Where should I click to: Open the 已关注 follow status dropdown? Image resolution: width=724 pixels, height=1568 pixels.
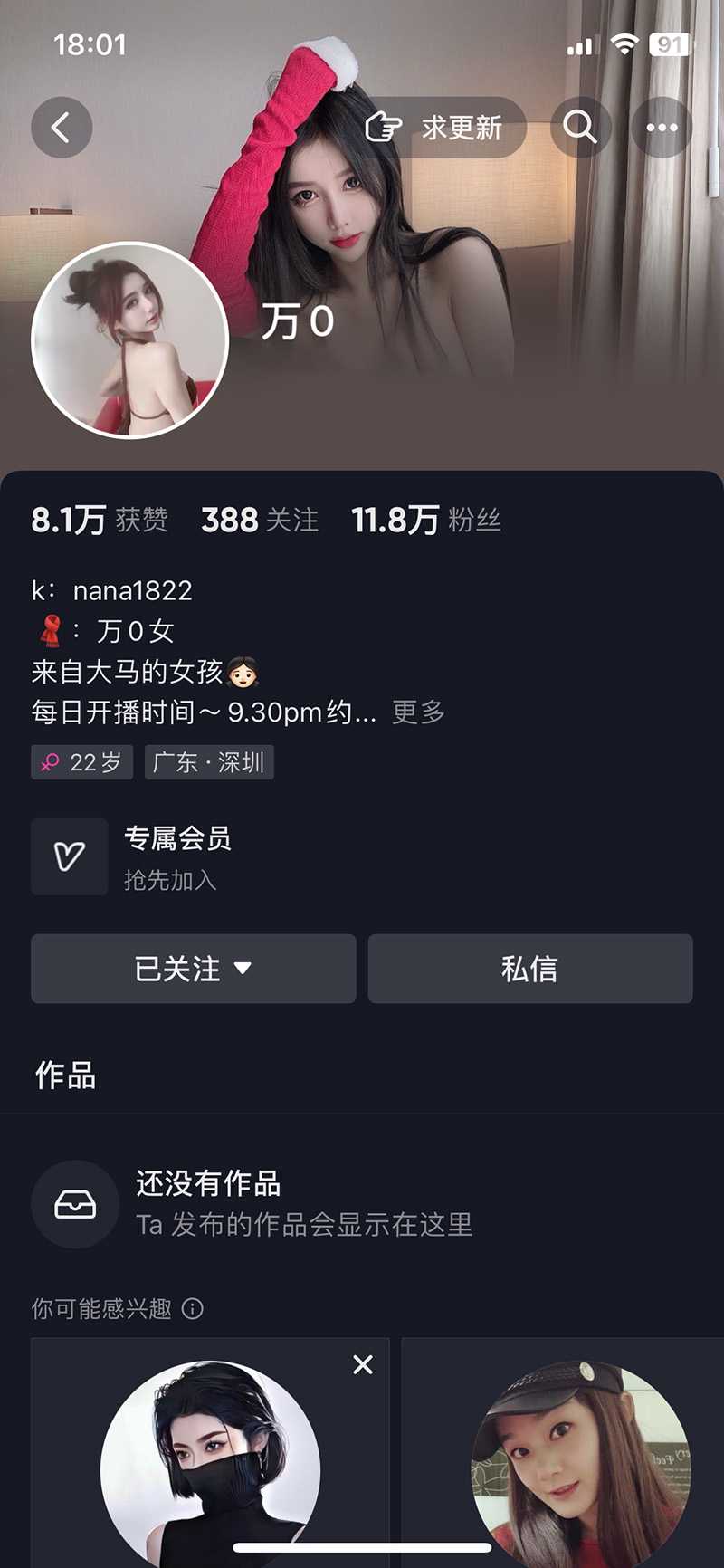pyautogui.click(x=243, y=969)
